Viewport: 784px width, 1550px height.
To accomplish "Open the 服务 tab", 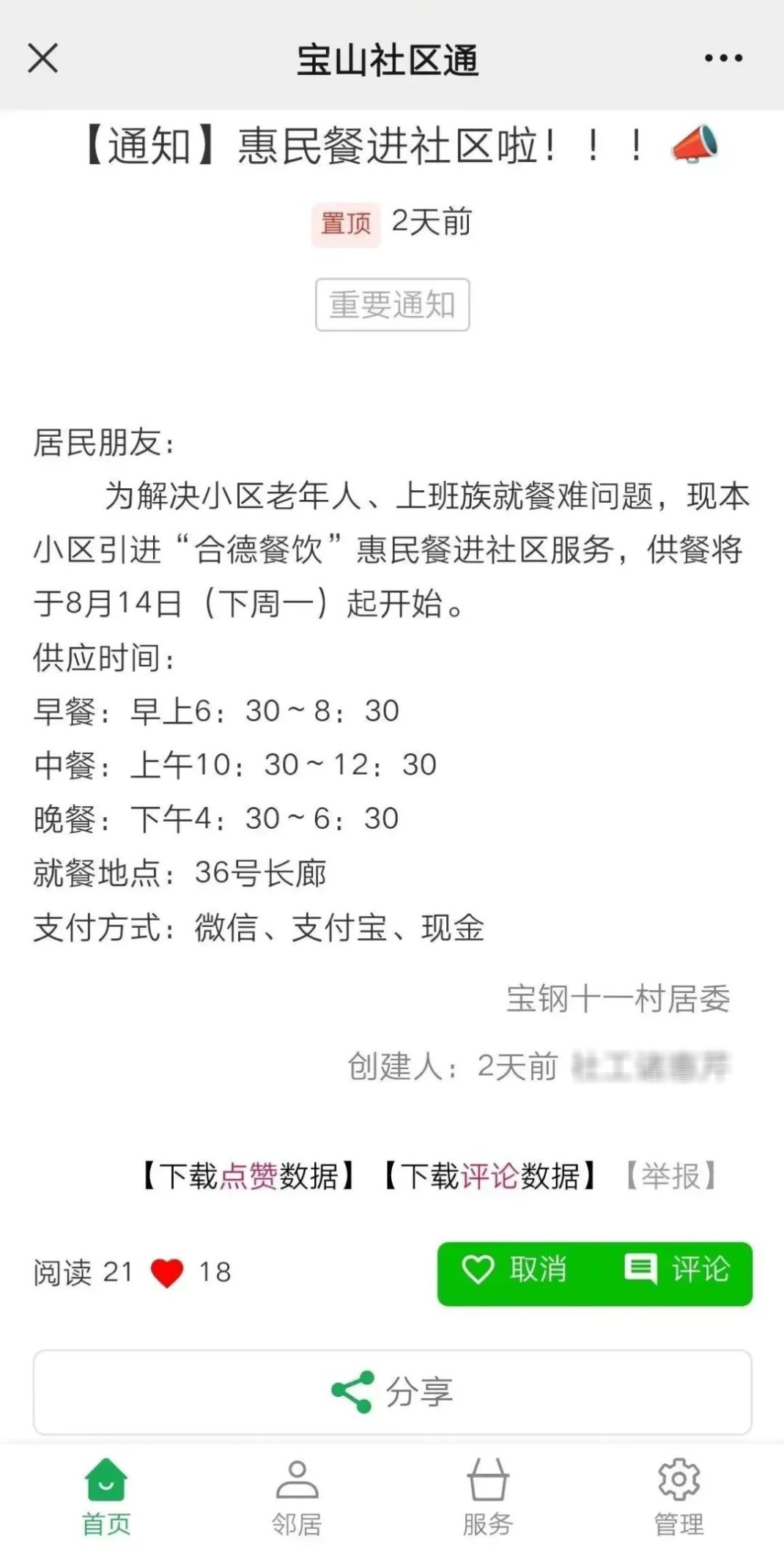I will pyautogui.click(x=487, y=1497).
